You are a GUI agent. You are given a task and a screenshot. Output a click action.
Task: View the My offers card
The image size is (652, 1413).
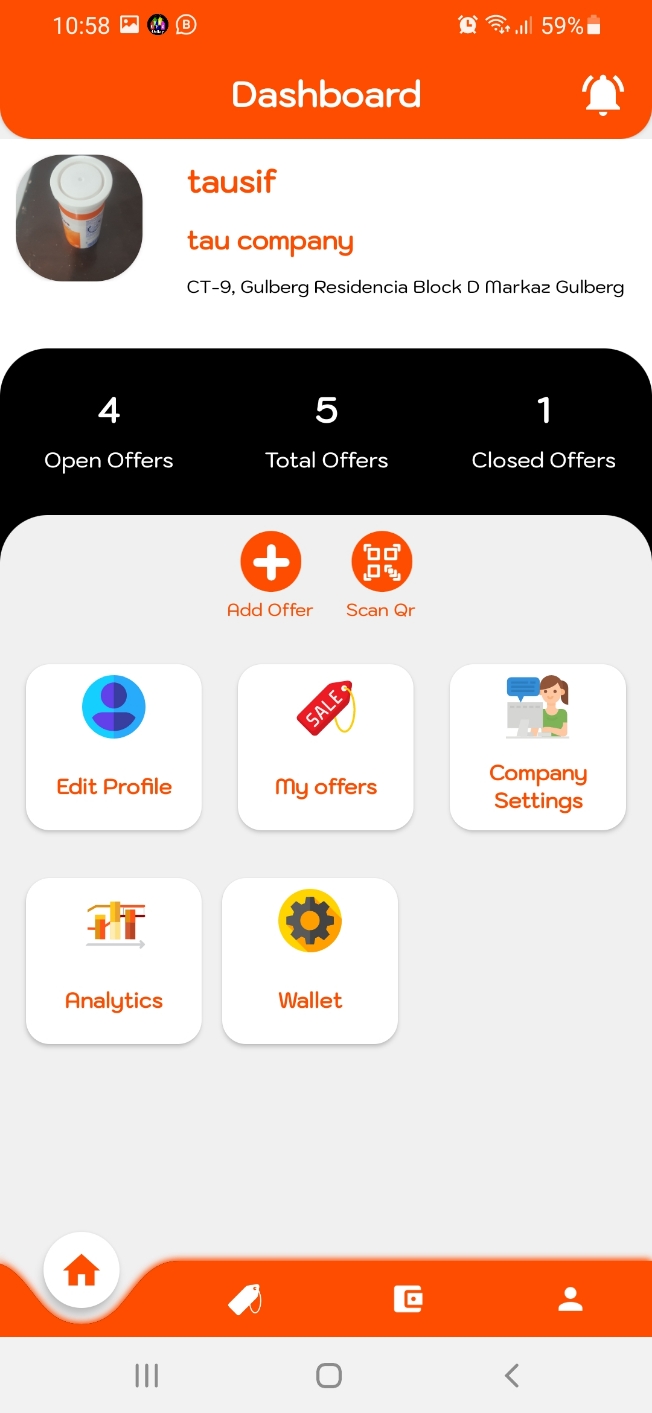(x=326, y=746)
